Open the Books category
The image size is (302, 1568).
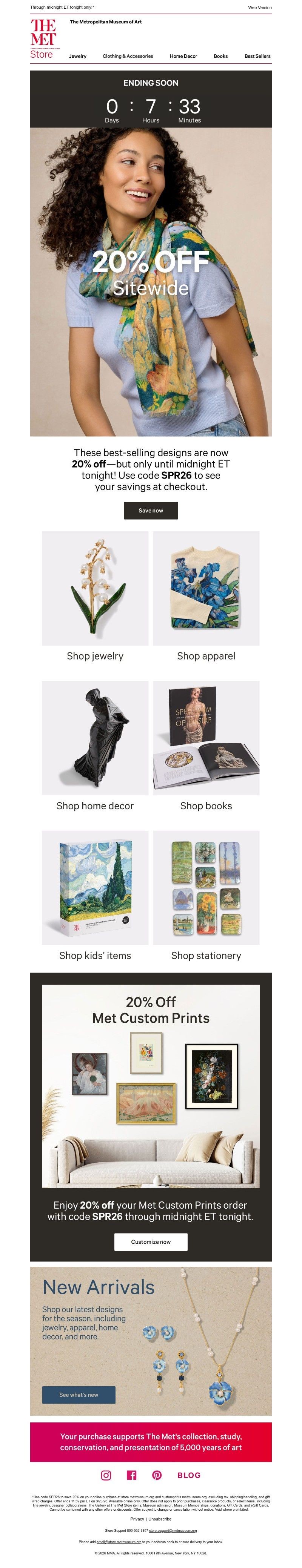(x=220, y=56)
